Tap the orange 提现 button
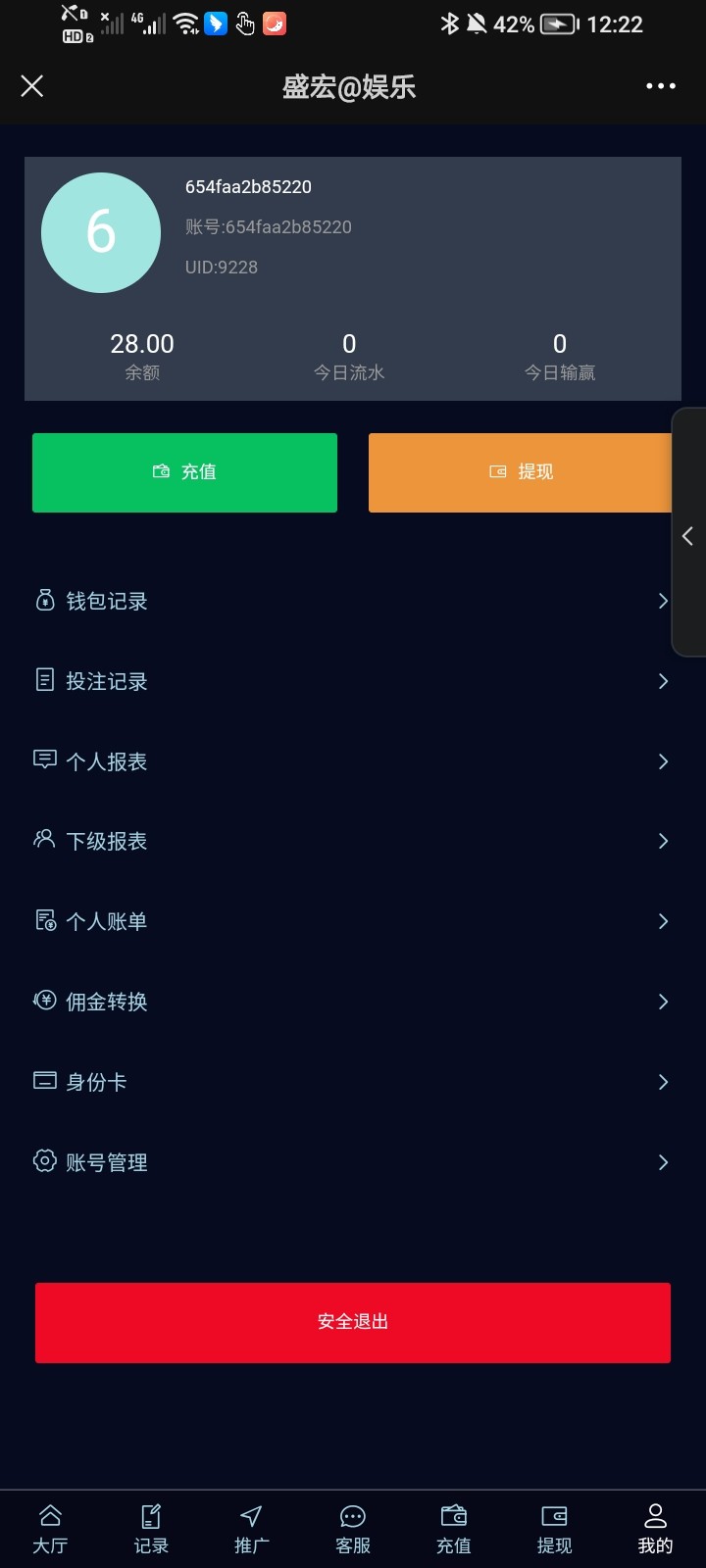This screenshot has width=706, height=1568. click(520, 472)
